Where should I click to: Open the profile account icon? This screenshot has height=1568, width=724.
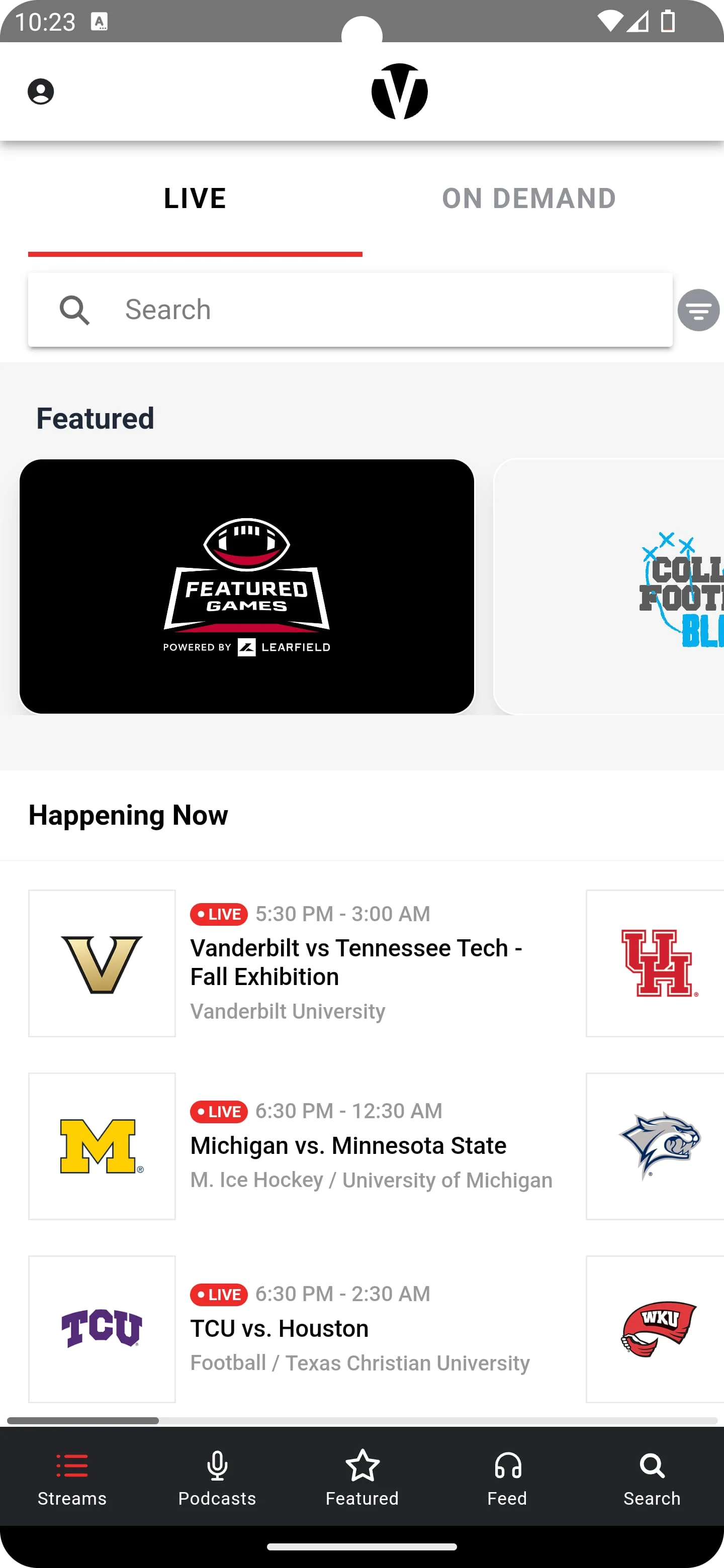41,91
